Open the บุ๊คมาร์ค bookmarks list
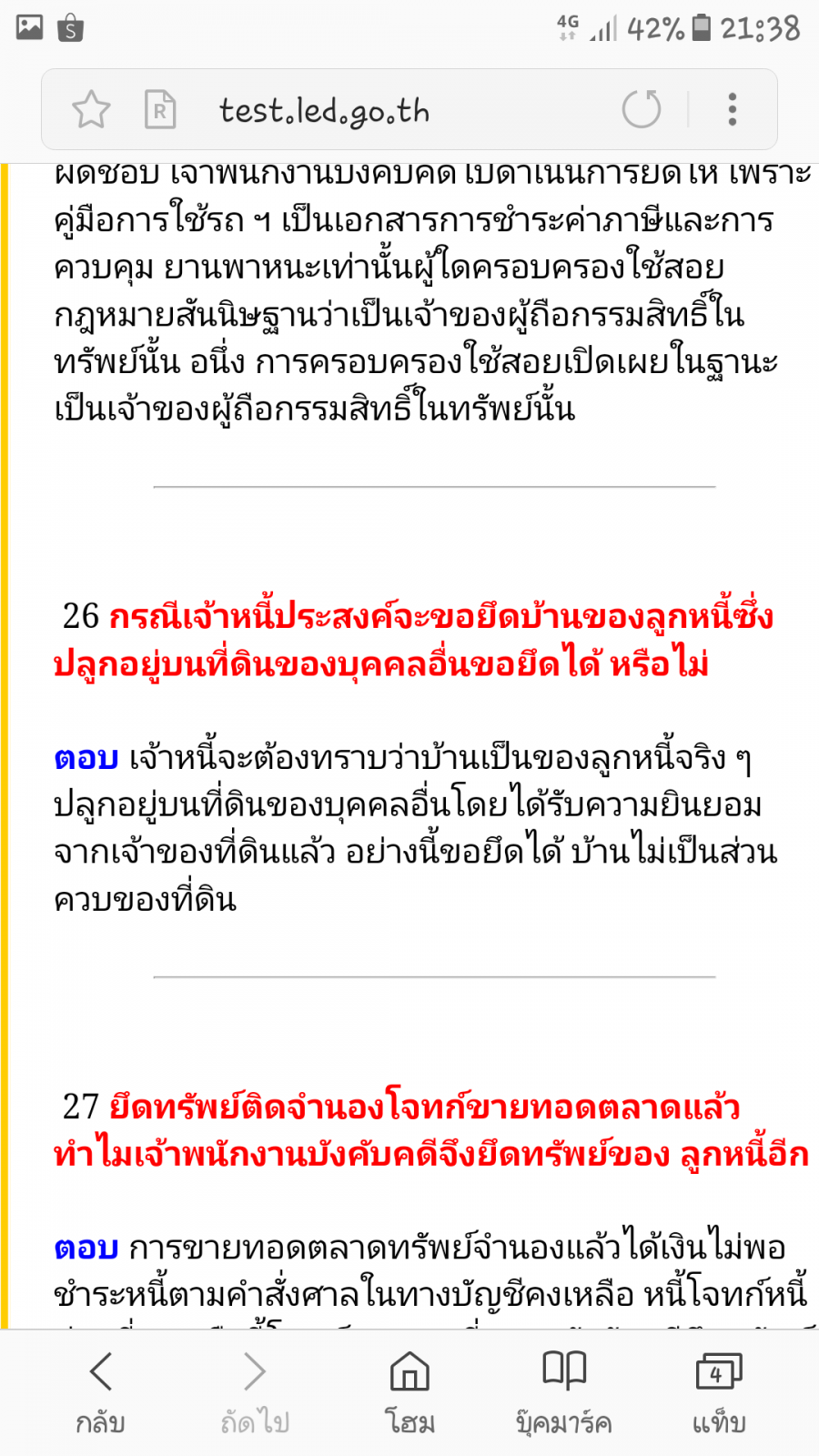This screenshot has height=1456, width=819. pyautogui.click(x=564, y=1392)
